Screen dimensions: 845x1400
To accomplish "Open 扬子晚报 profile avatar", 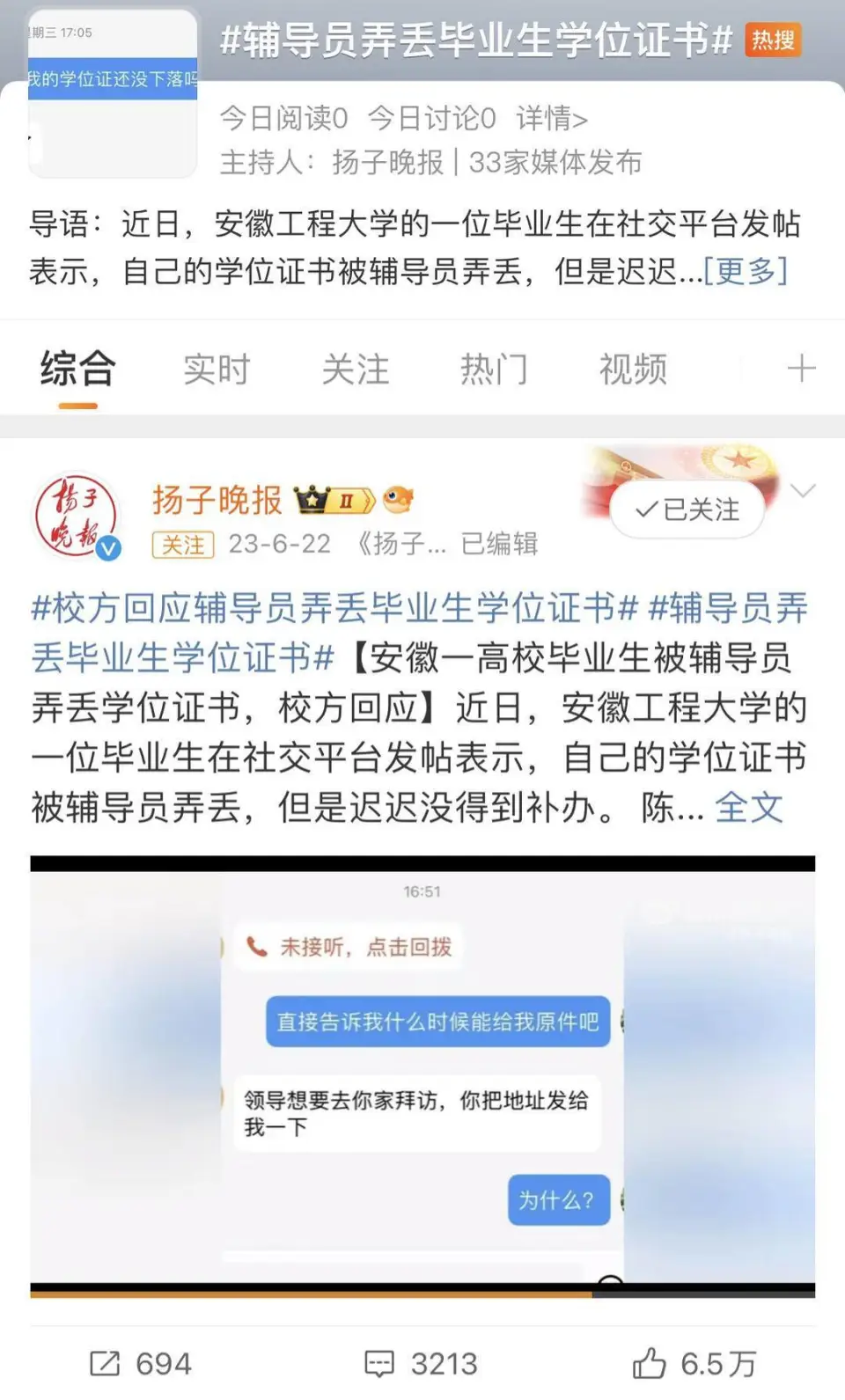I will click(75, 517).
